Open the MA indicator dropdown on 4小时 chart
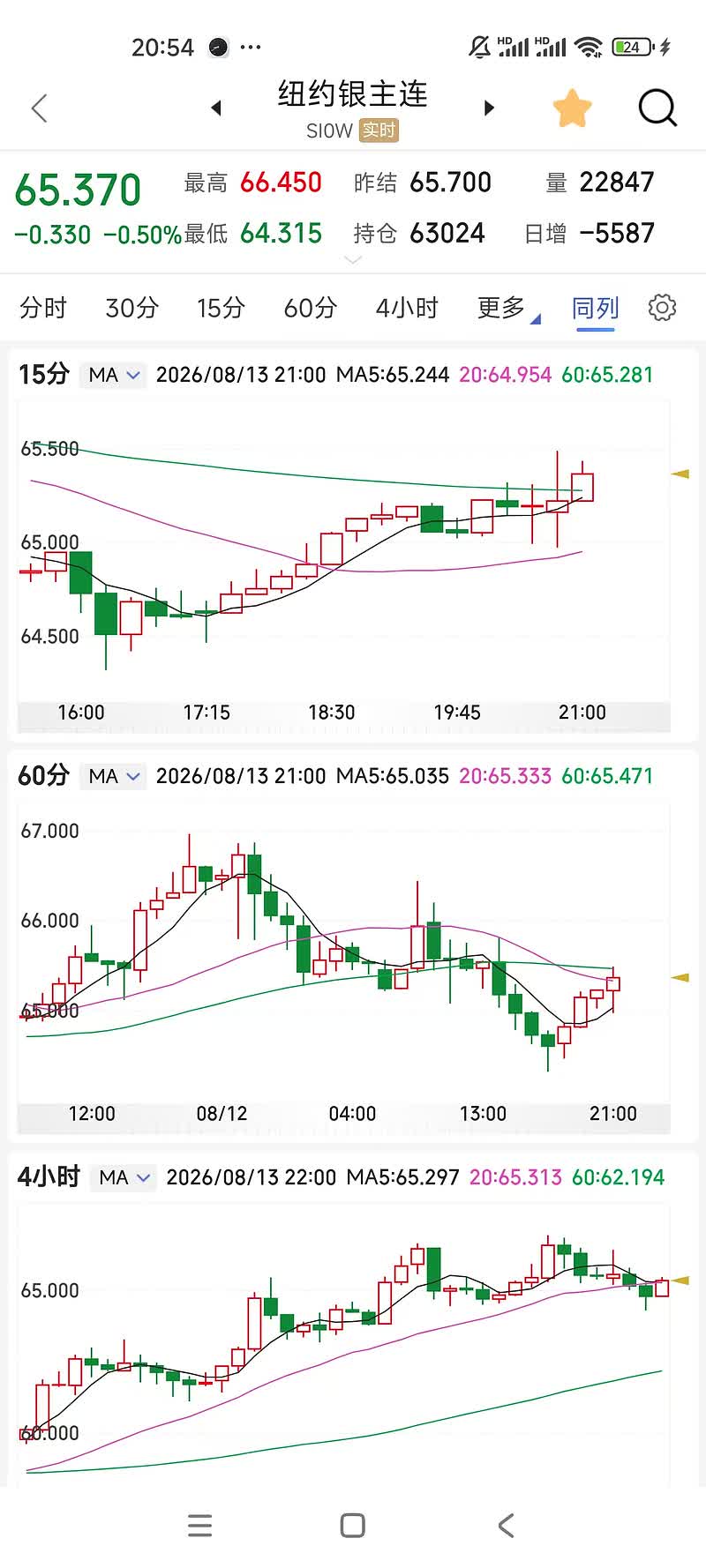This screenshot has width=706, height=1568. pyautogui.click(x=124, y=1177)
